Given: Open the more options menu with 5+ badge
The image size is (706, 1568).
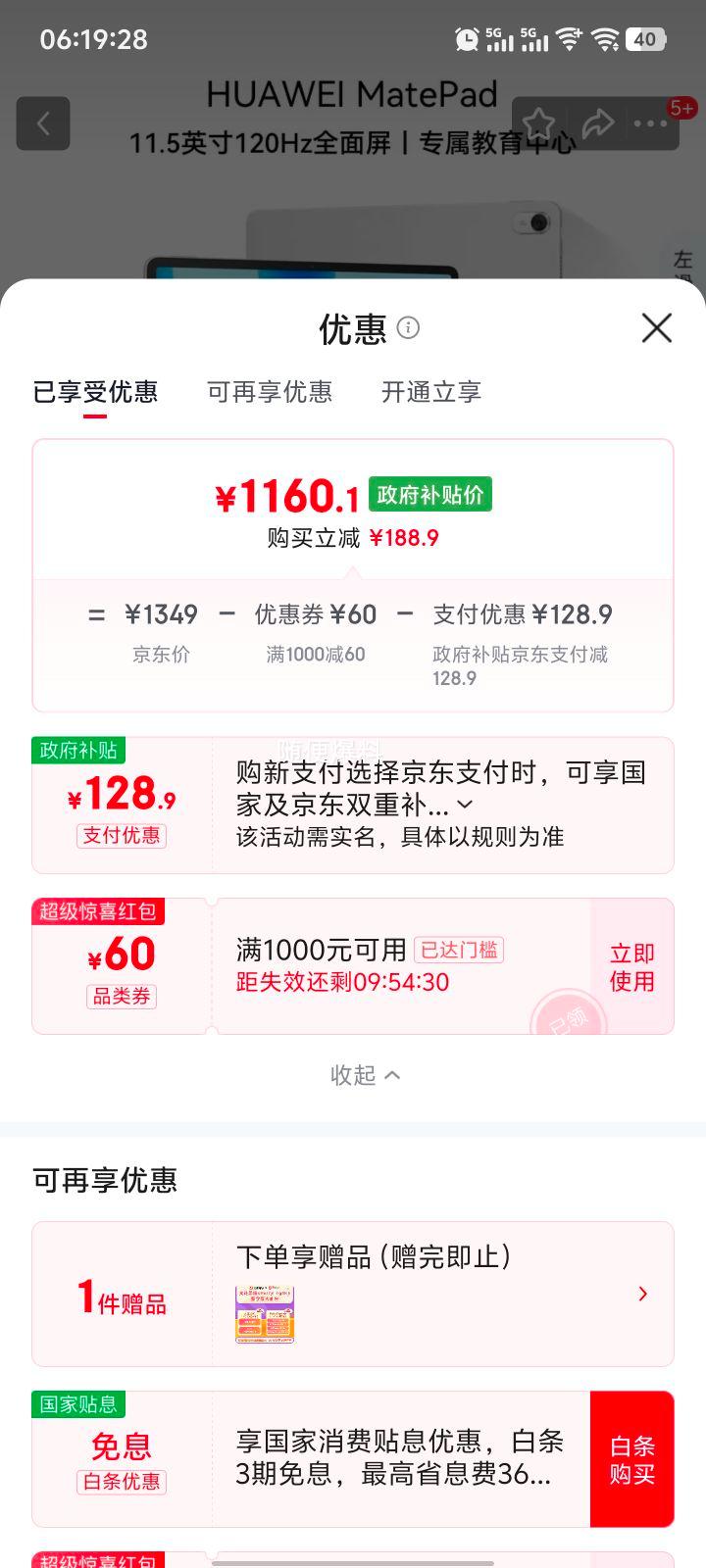Looking at the screenshot, I should point(649,123).
